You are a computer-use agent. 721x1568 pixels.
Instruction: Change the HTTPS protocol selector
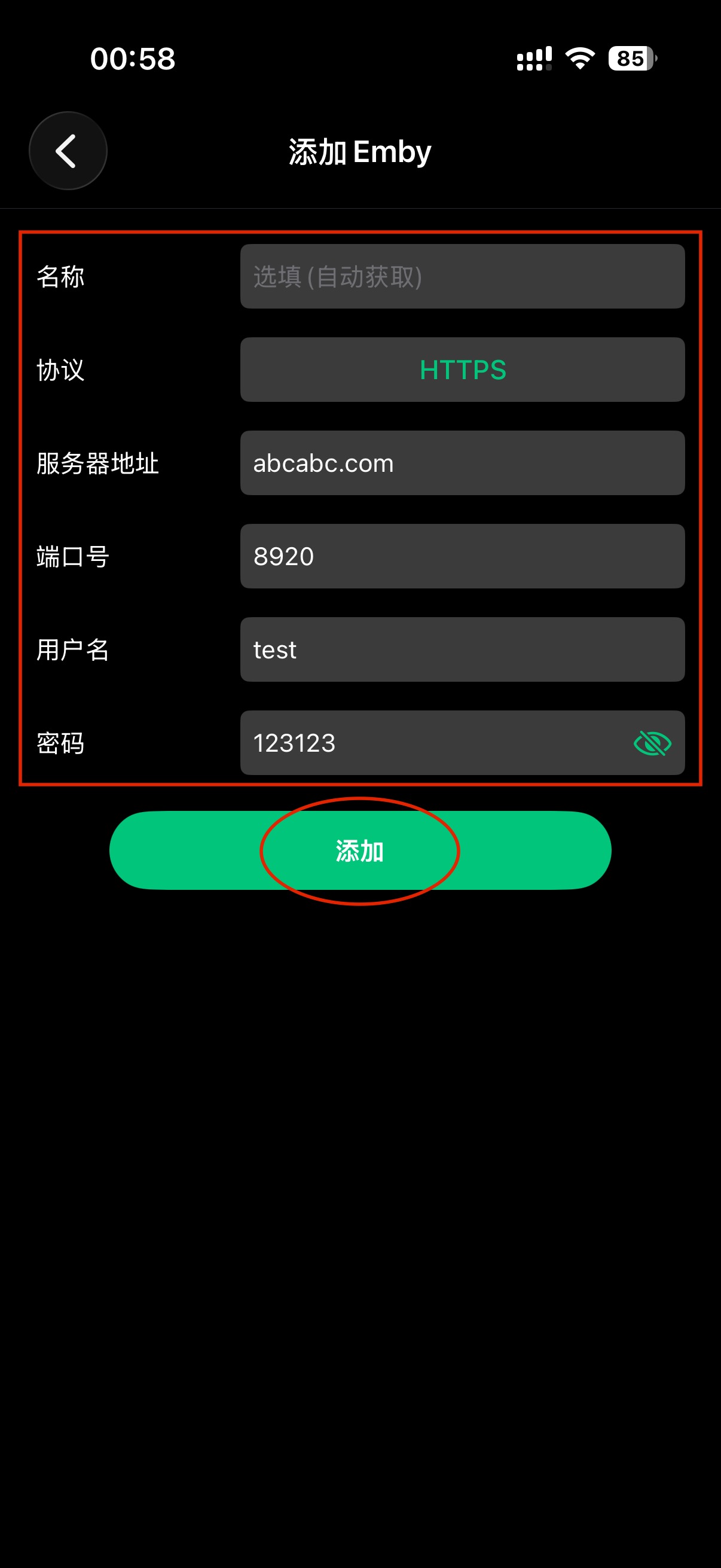pos(462,370)
